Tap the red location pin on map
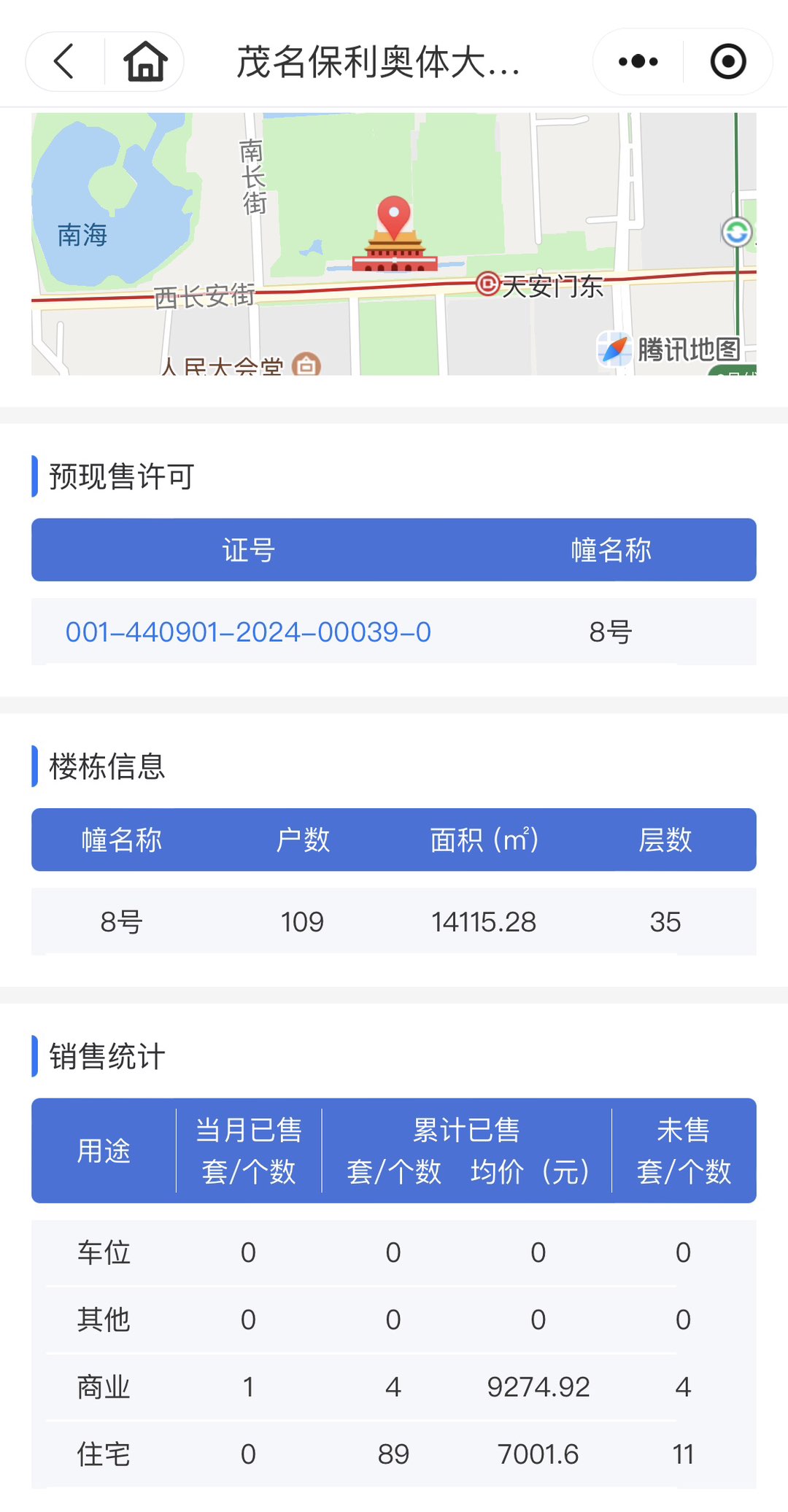The height and width of the screenshot is (1512, 788). [x=394, y=217]
